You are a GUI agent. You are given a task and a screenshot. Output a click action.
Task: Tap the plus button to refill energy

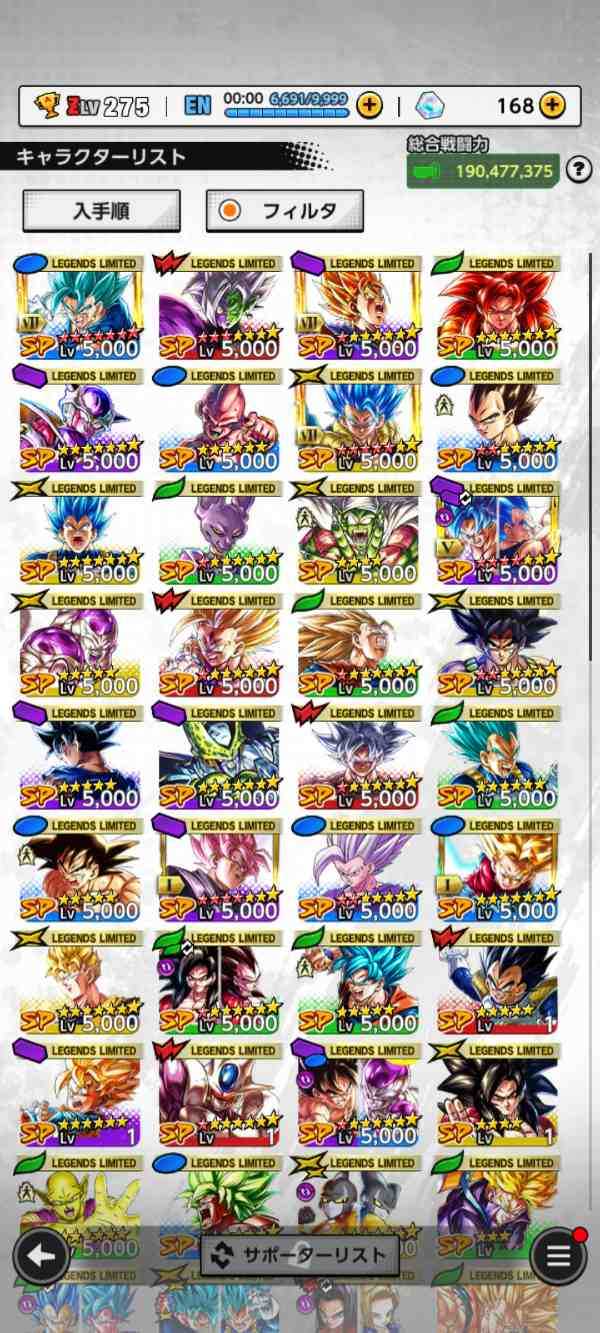tap(369, 105)
